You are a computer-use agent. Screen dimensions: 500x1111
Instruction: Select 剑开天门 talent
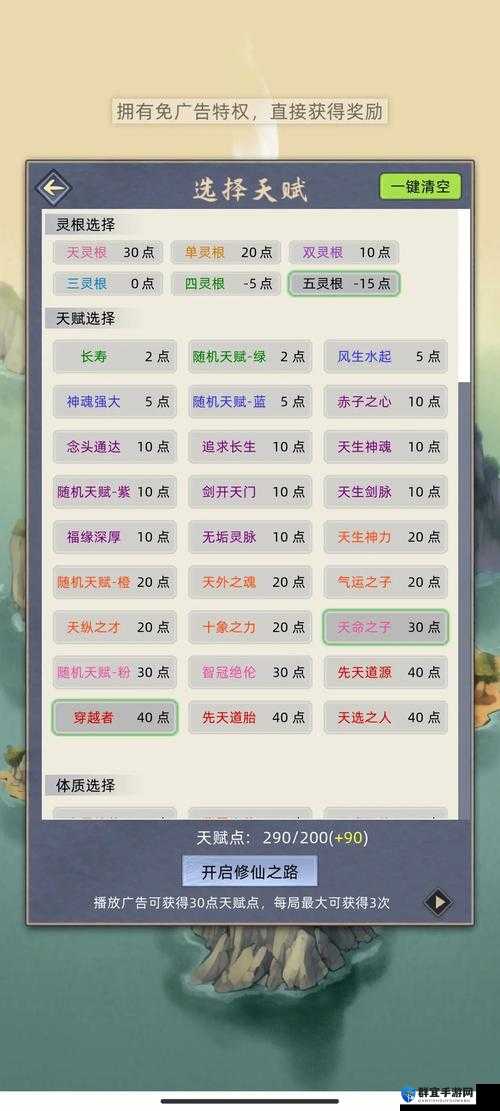point(250,492)
